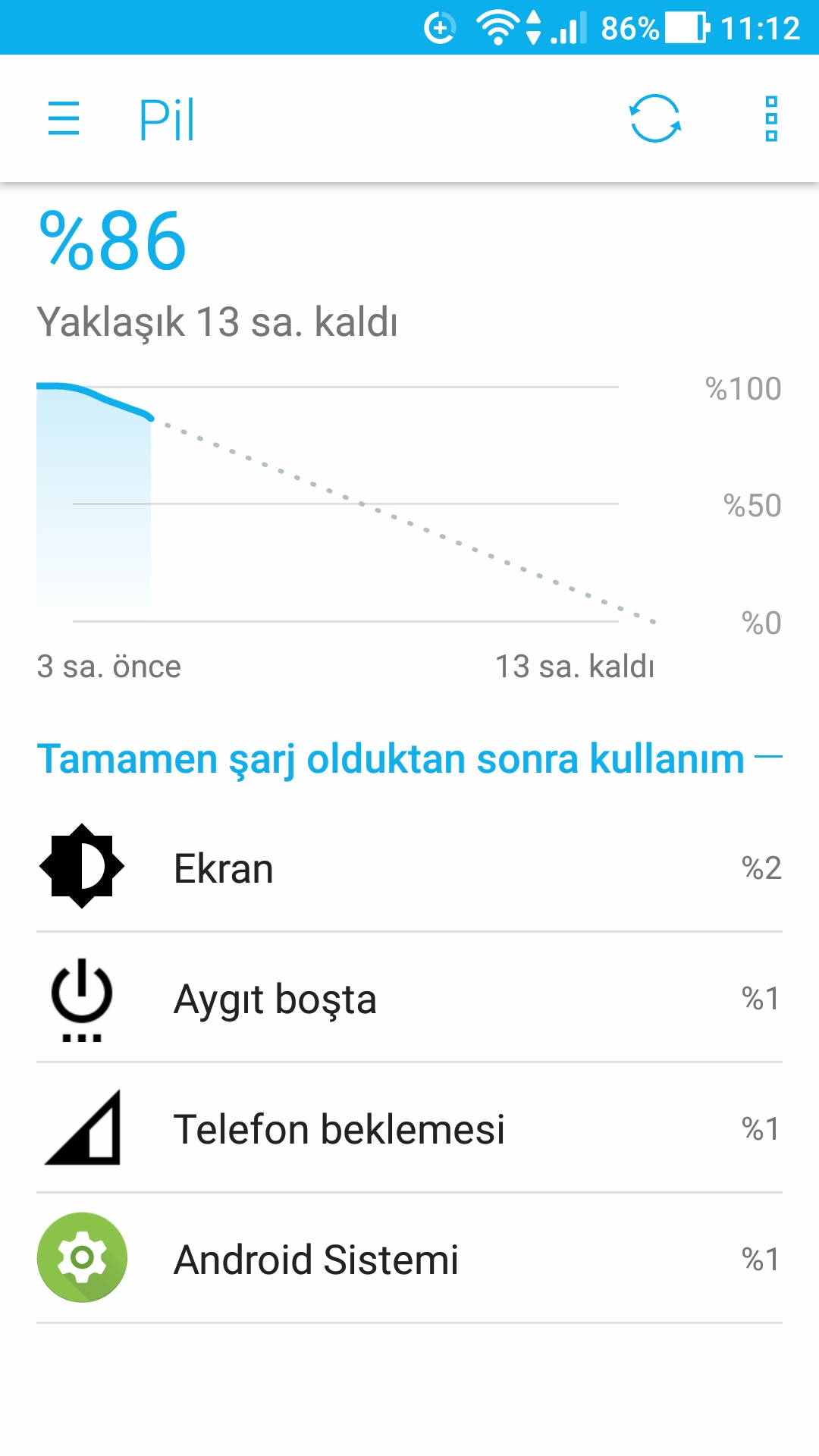Open Android Sistemi usage details

pyautogui.click(x=409, y=1259)
